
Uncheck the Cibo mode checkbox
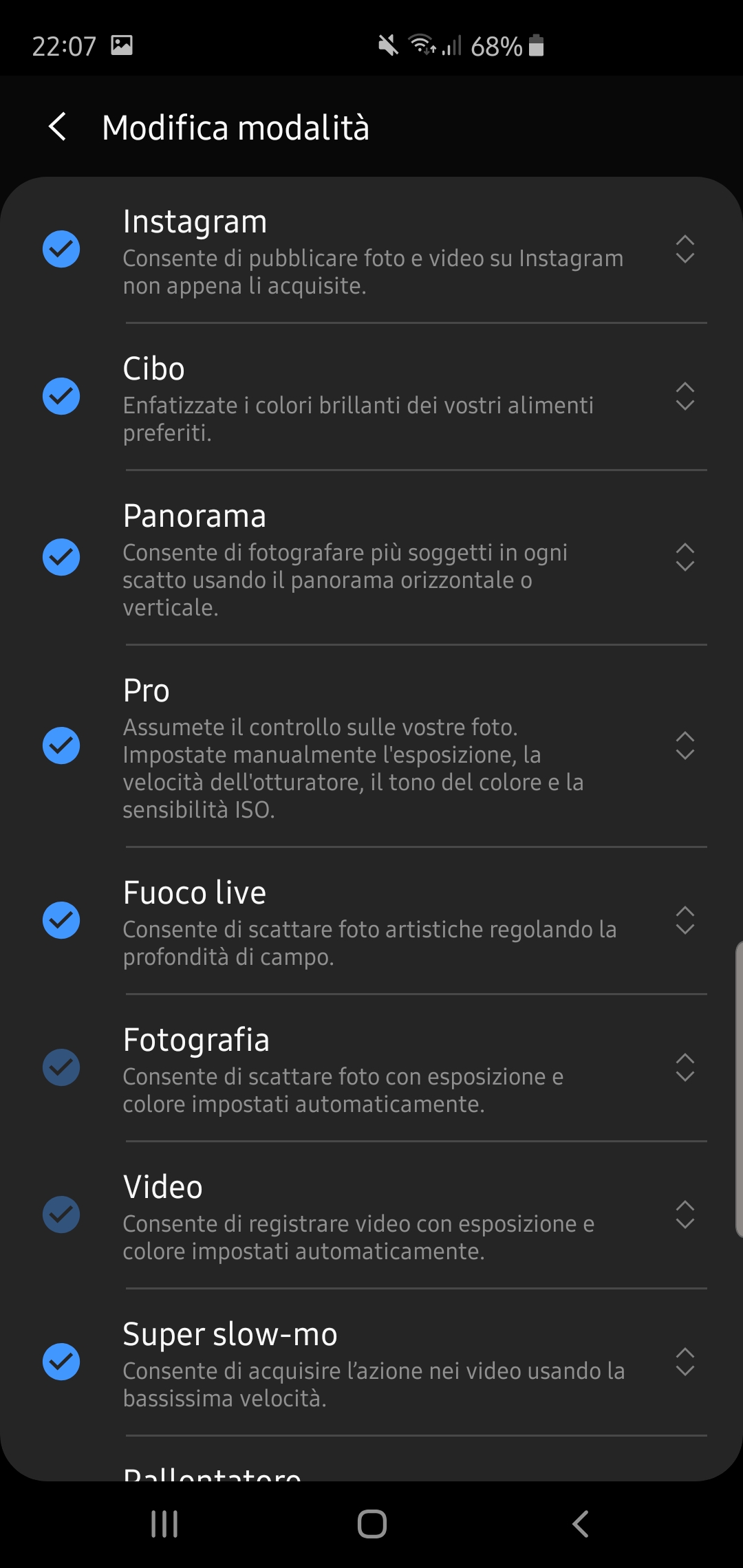[61, 396]
